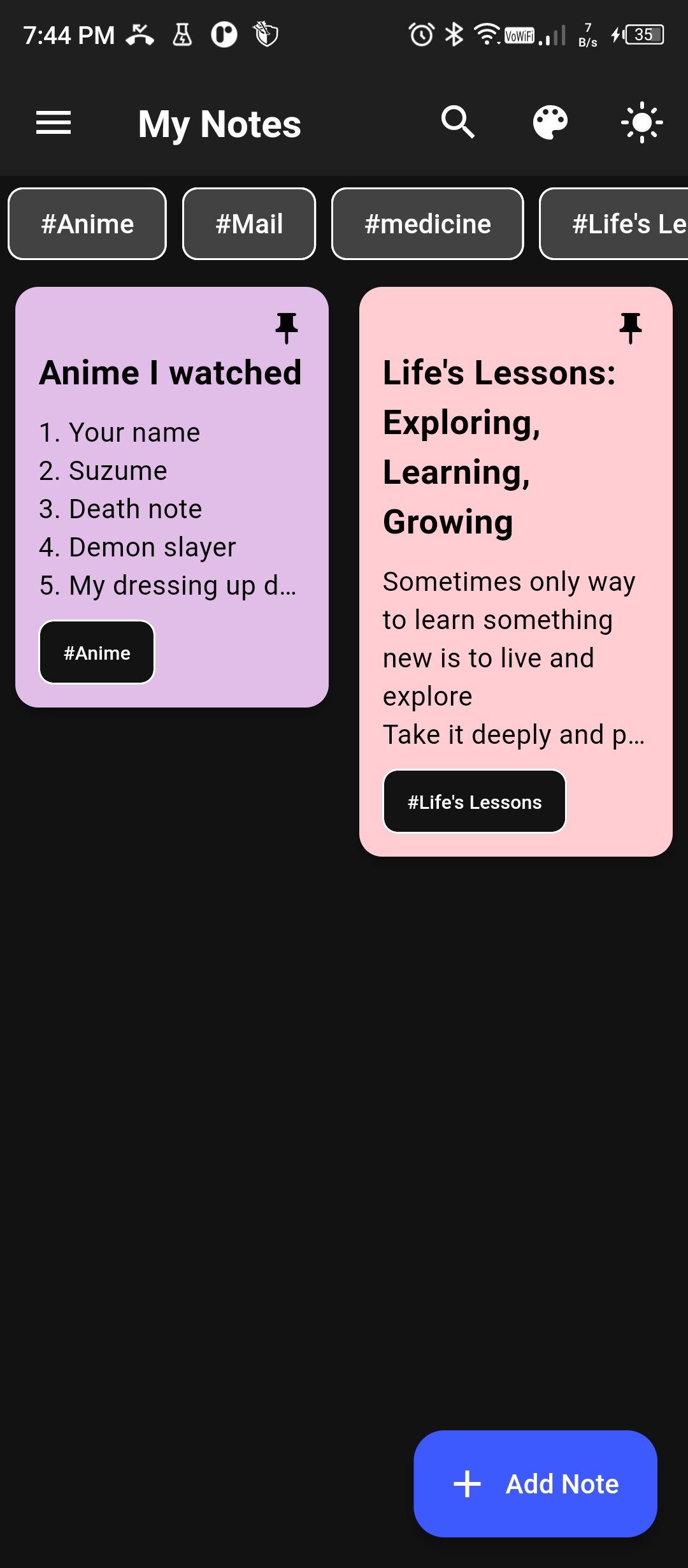The width and height of the screenshot is (688, 1568).
Task: Choose the #Life's Lessons chip in top row
Action: (x=614, y=224)
